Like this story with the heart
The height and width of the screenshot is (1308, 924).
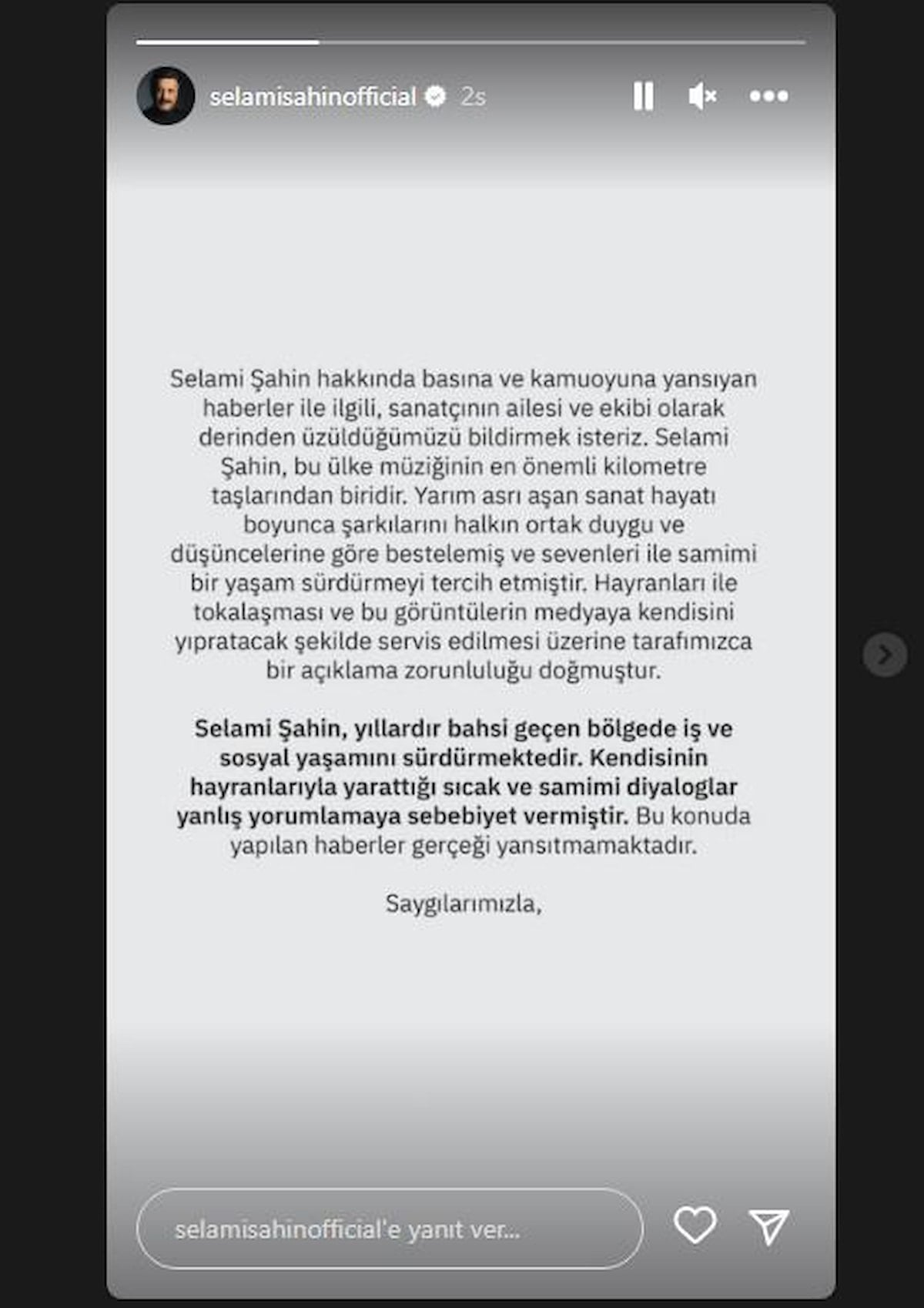[695, 1225]
